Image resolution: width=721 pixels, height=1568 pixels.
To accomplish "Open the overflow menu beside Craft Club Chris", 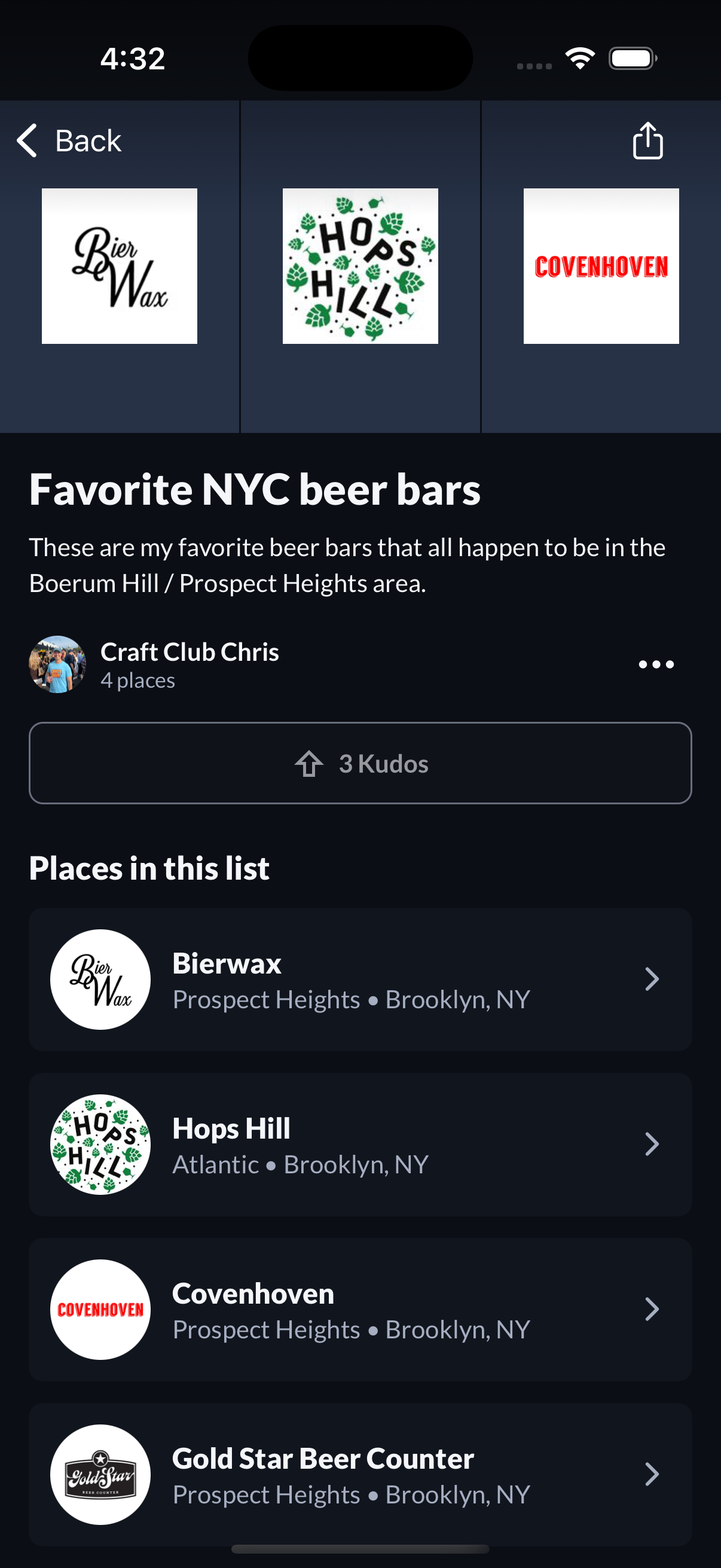I will (x=655, y=664).
